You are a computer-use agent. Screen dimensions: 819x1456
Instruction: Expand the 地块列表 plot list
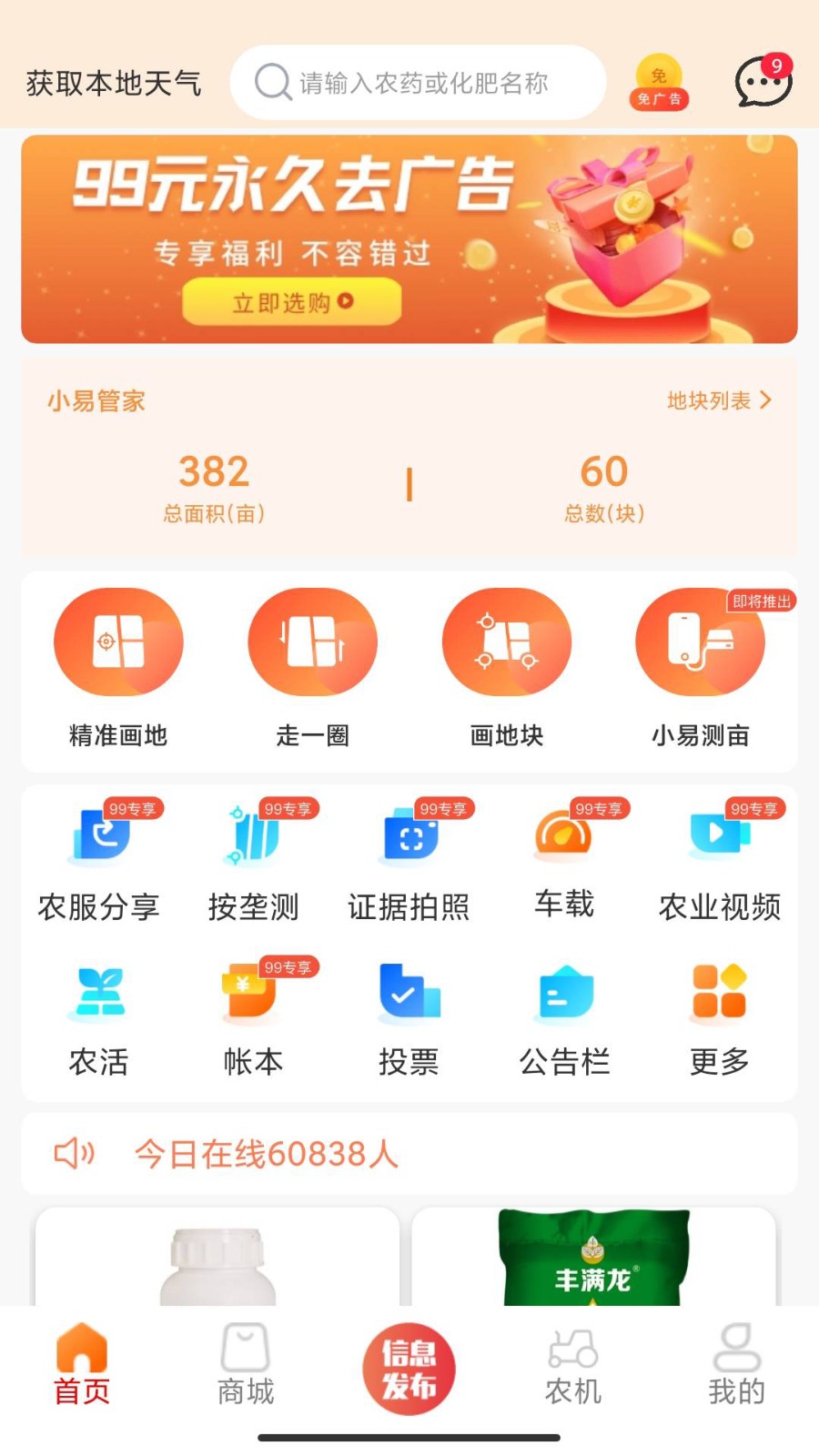[719, 400]
